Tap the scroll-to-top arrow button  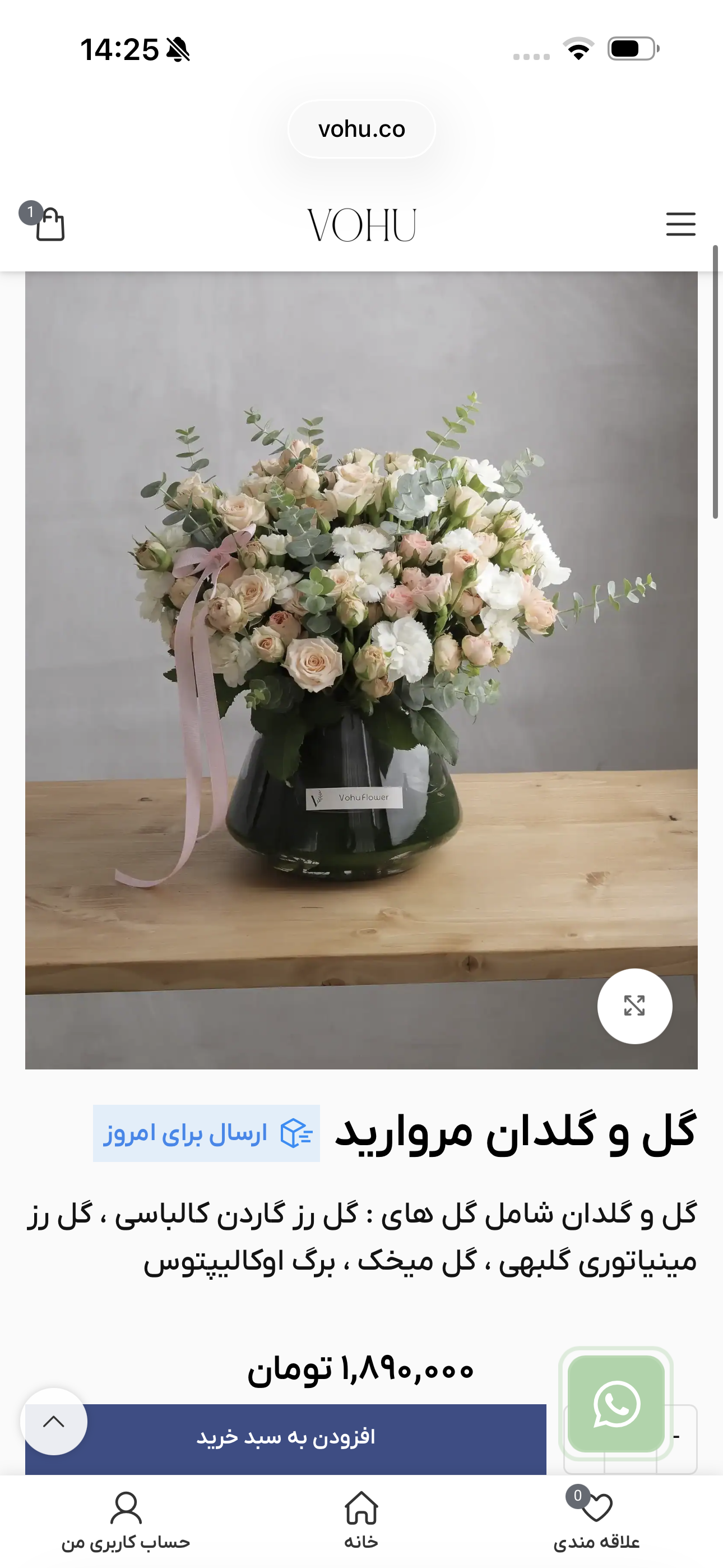(54, 1422)
